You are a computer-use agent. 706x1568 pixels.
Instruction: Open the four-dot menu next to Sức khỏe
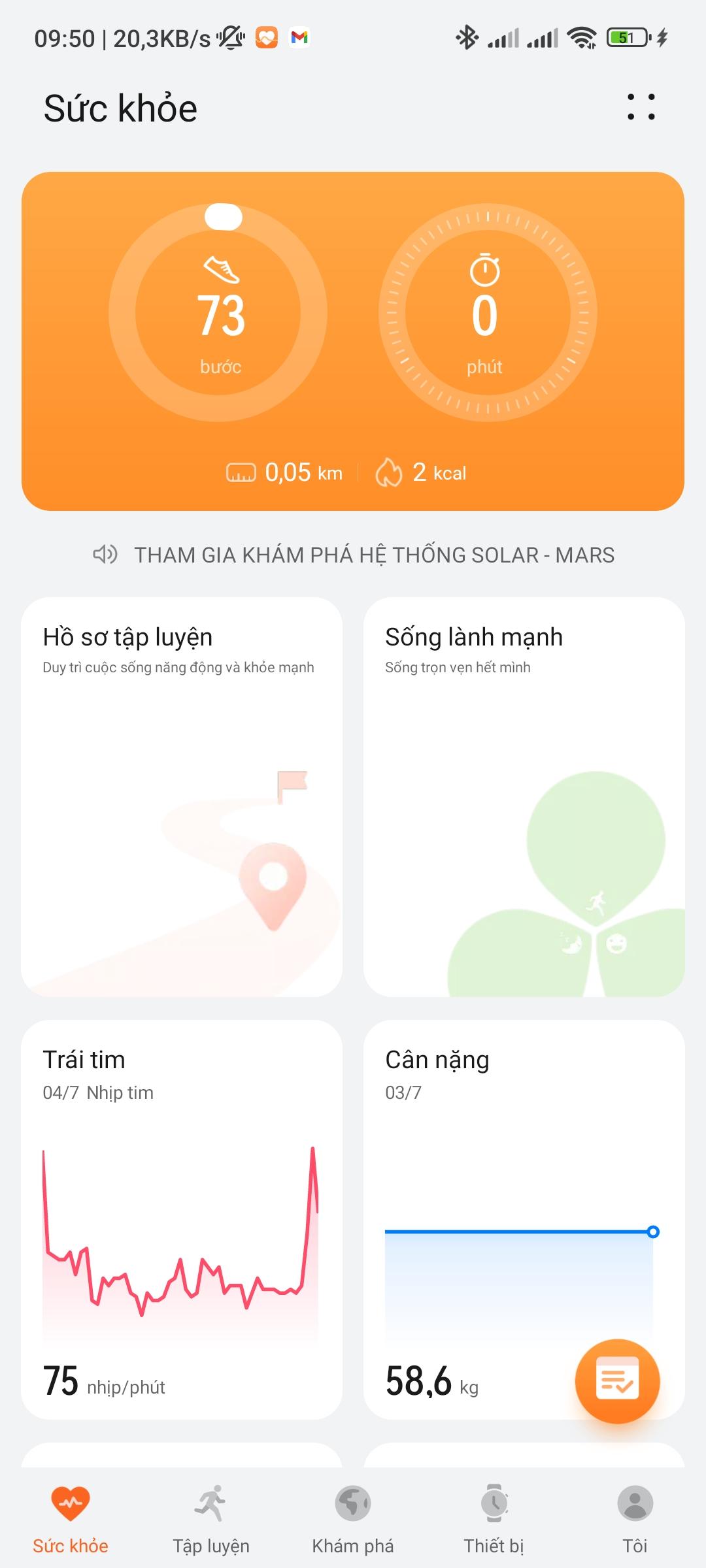[x=641, y=107]
